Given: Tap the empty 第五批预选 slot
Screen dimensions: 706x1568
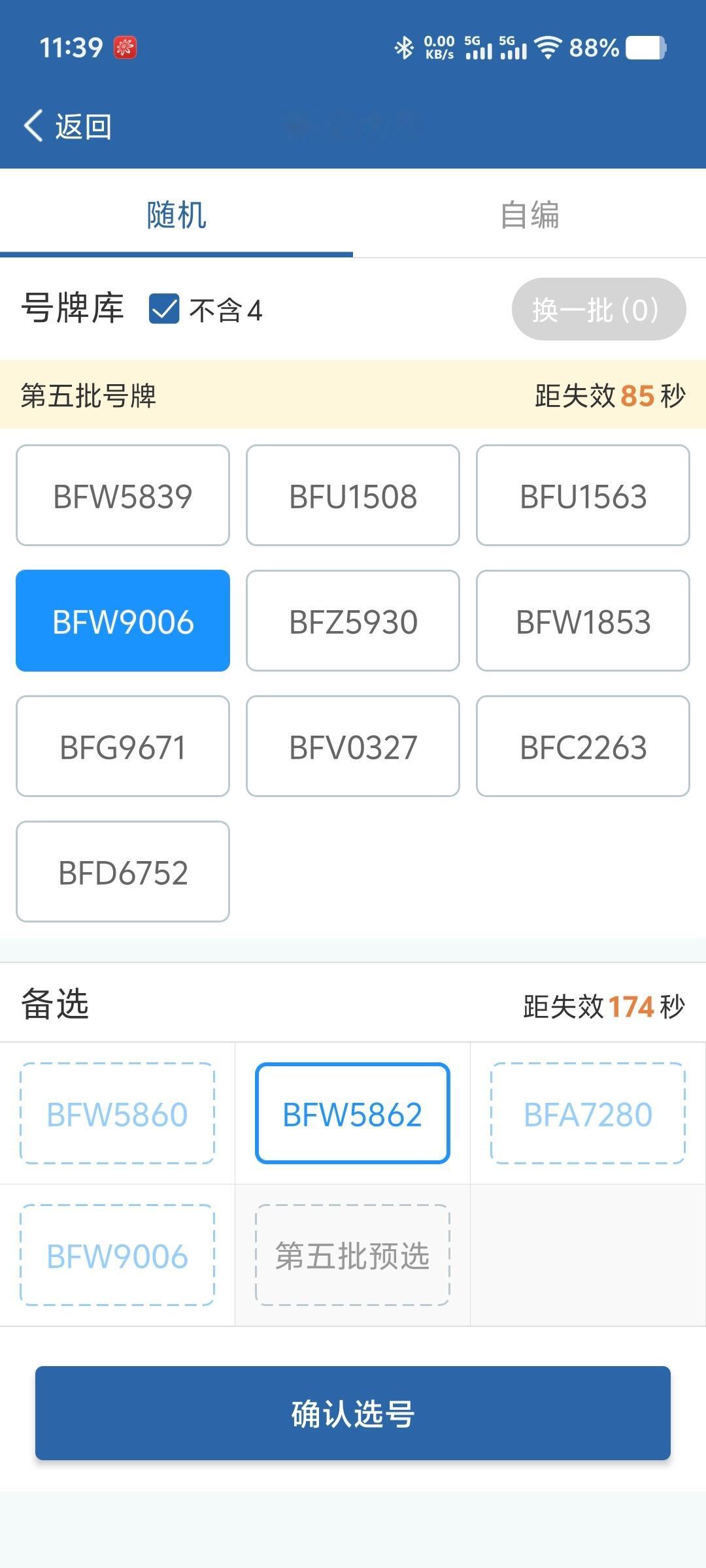Looking at the screenshot, I should pos(352,1256).
